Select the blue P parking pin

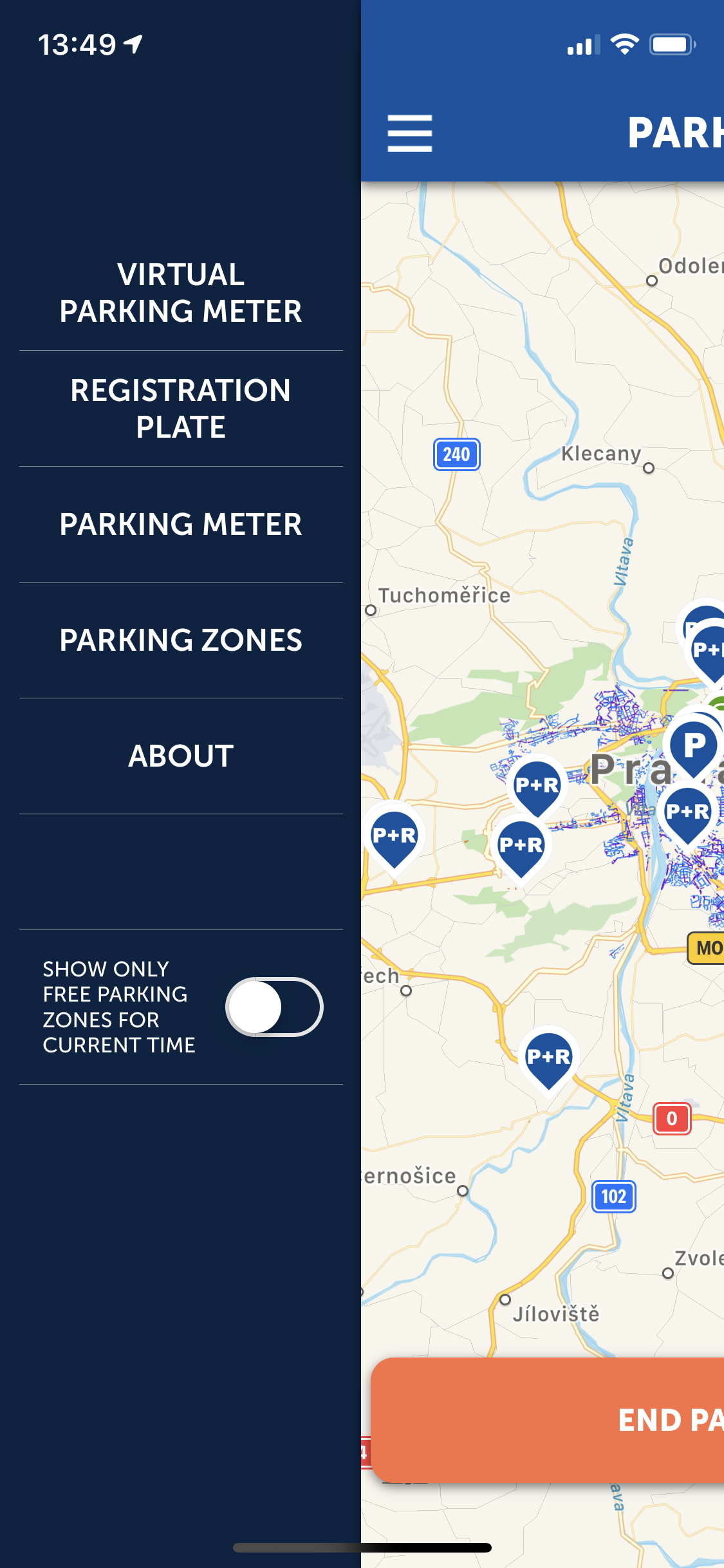[x=694, y=747]
